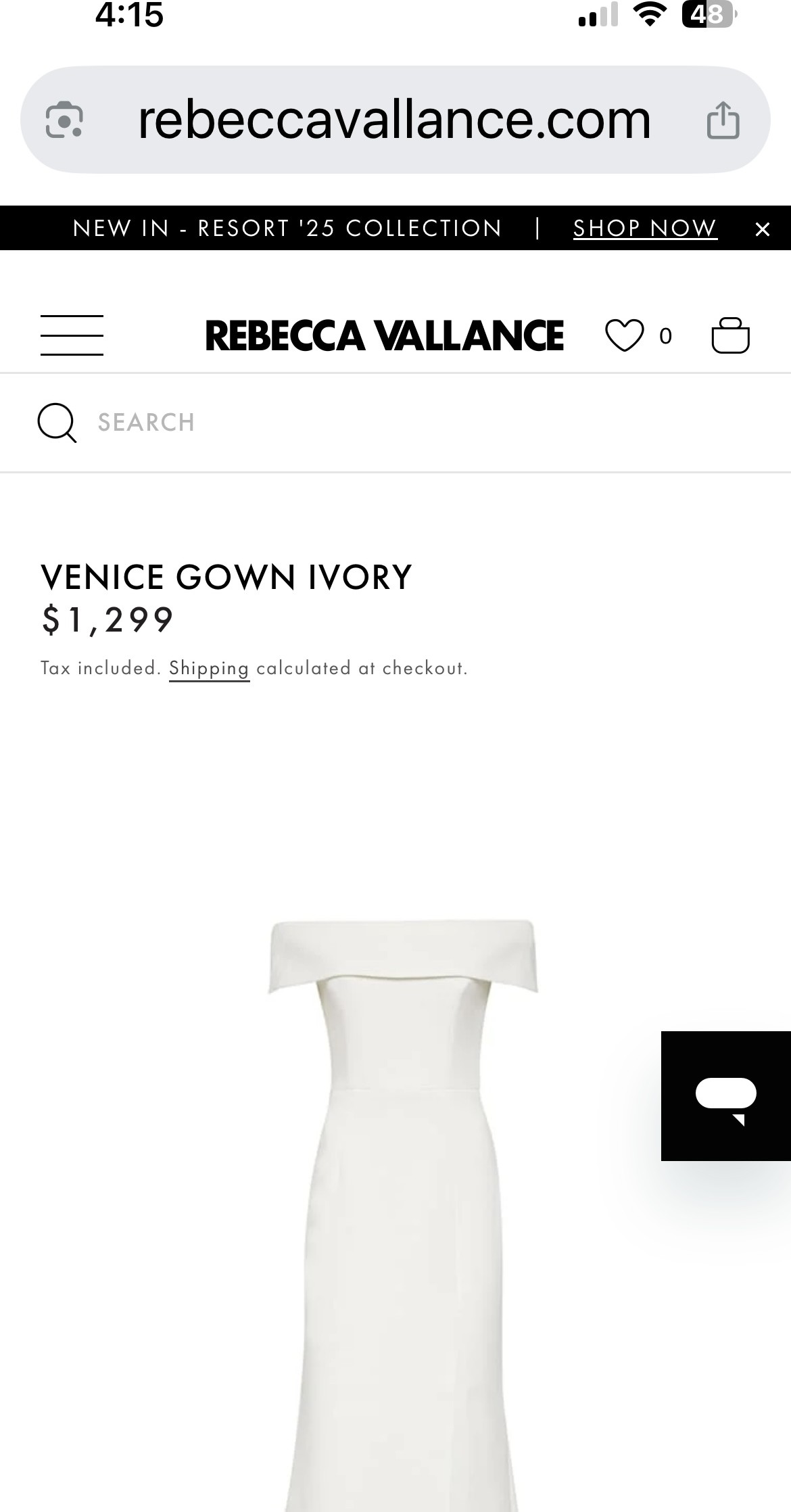The width and height of the screenshot is (791, 1512).
Task: Go to Rebecca Vallance homepage via logo
Action: (x=384, y=336)
